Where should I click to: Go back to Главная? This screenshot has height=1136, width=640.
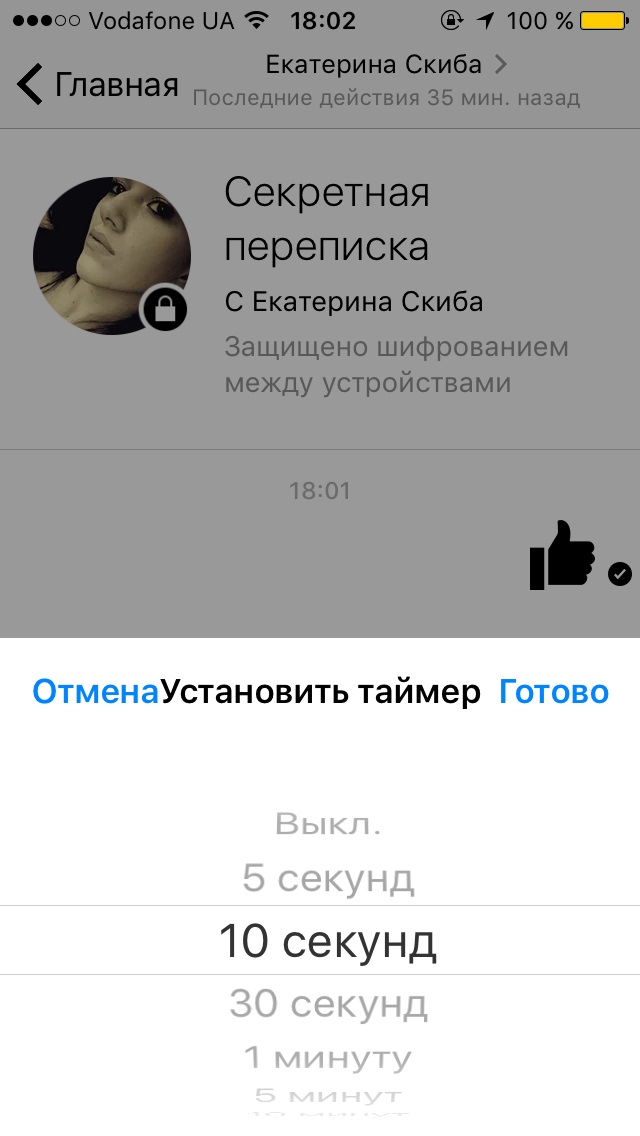[x=98, y=84]
